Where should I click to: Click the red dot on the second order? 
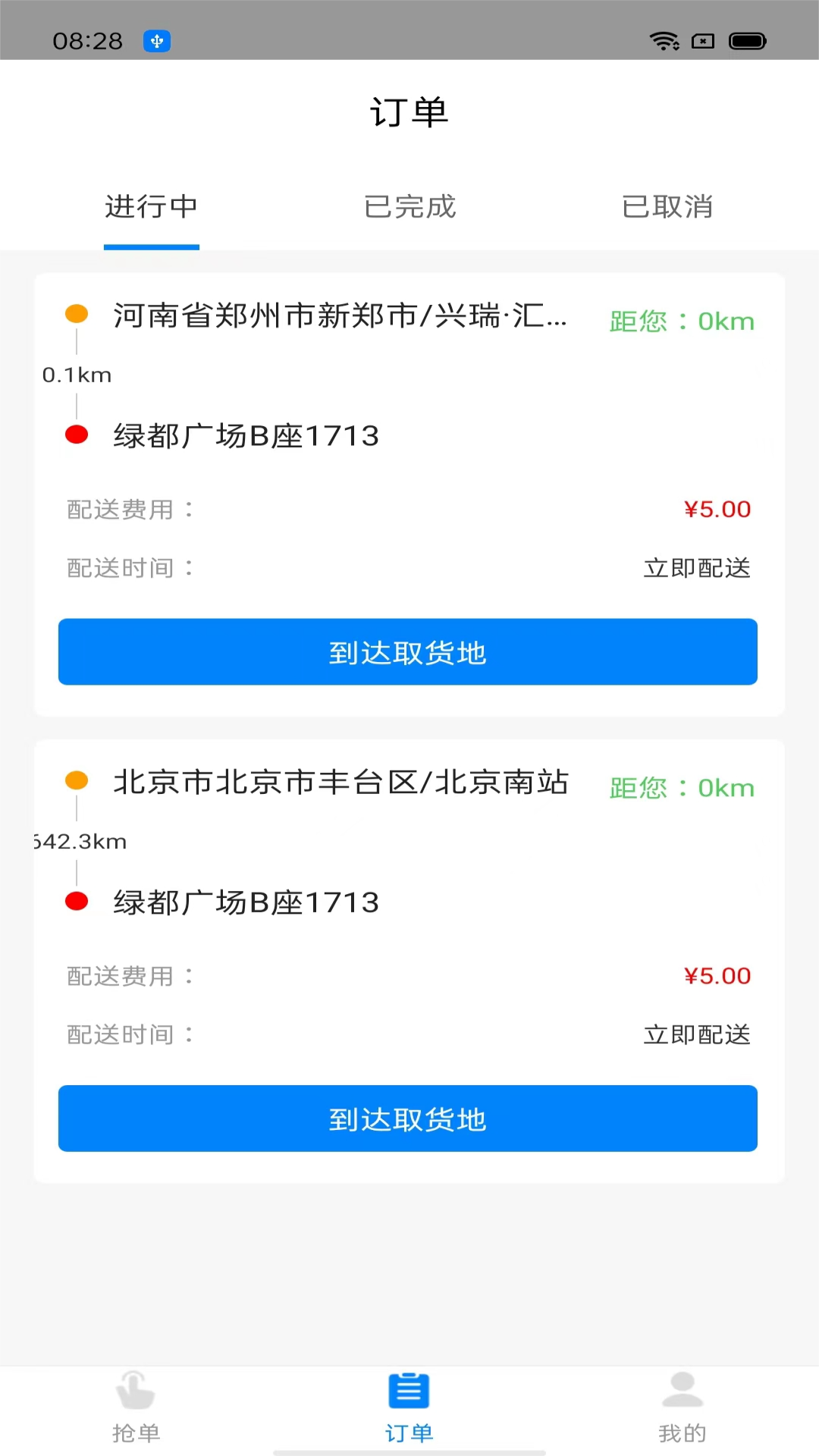pos(77,901)
